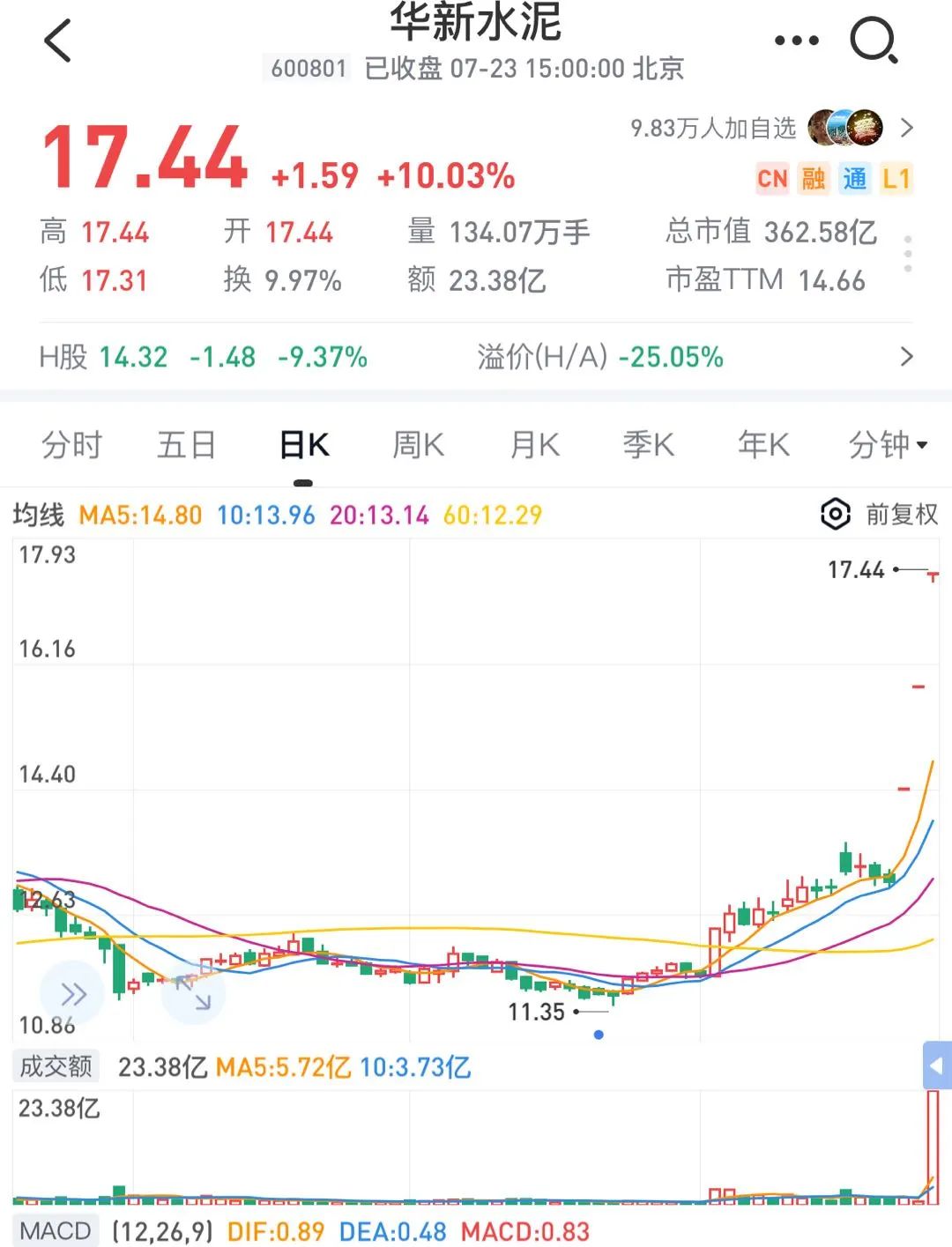
Task: Expand the blue side panel arrow
Action: pos(936,1067)
